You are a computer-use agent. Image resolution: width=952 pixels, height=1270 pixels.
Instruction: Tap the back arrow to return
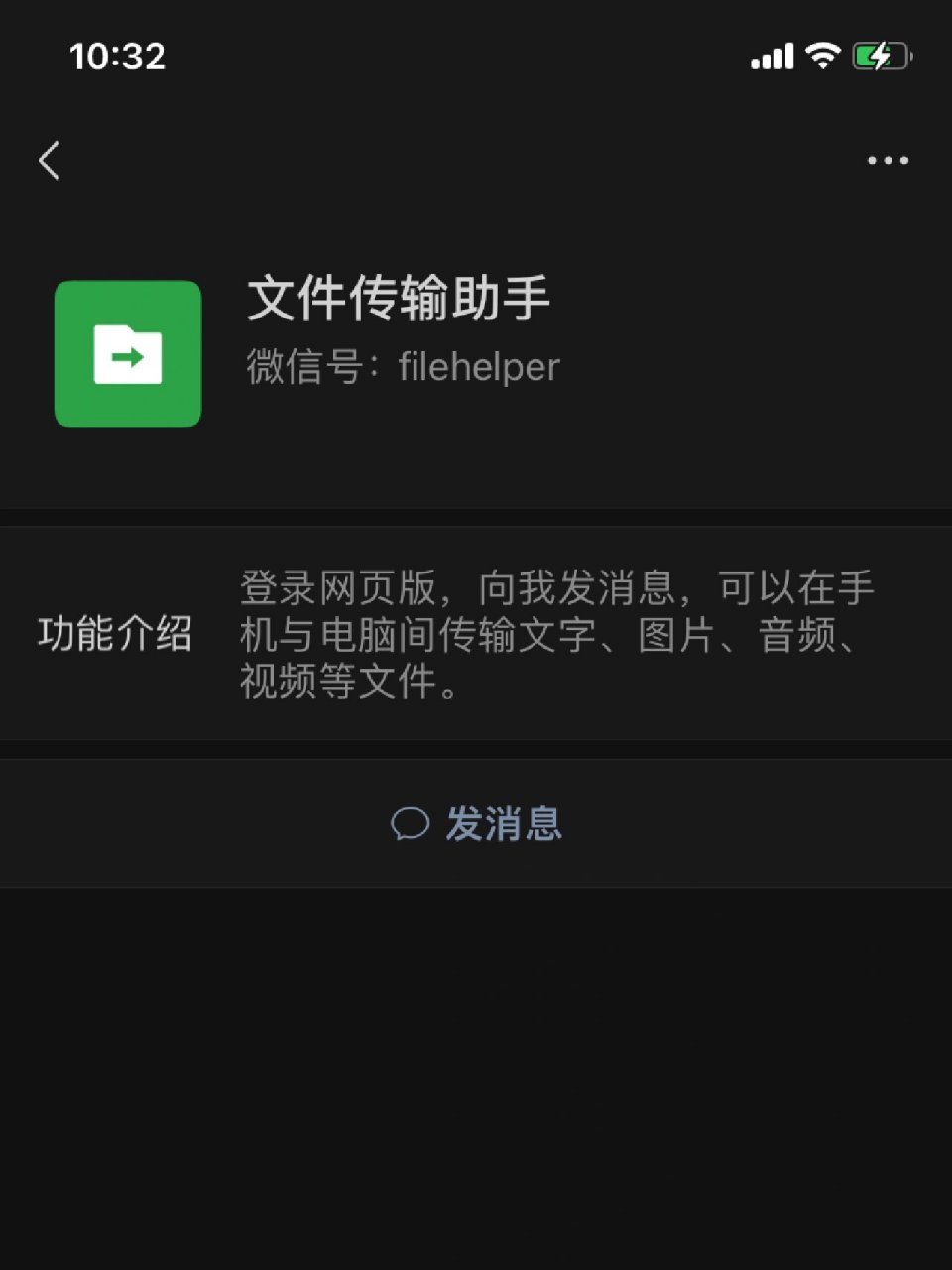click(x=50, y=160)
